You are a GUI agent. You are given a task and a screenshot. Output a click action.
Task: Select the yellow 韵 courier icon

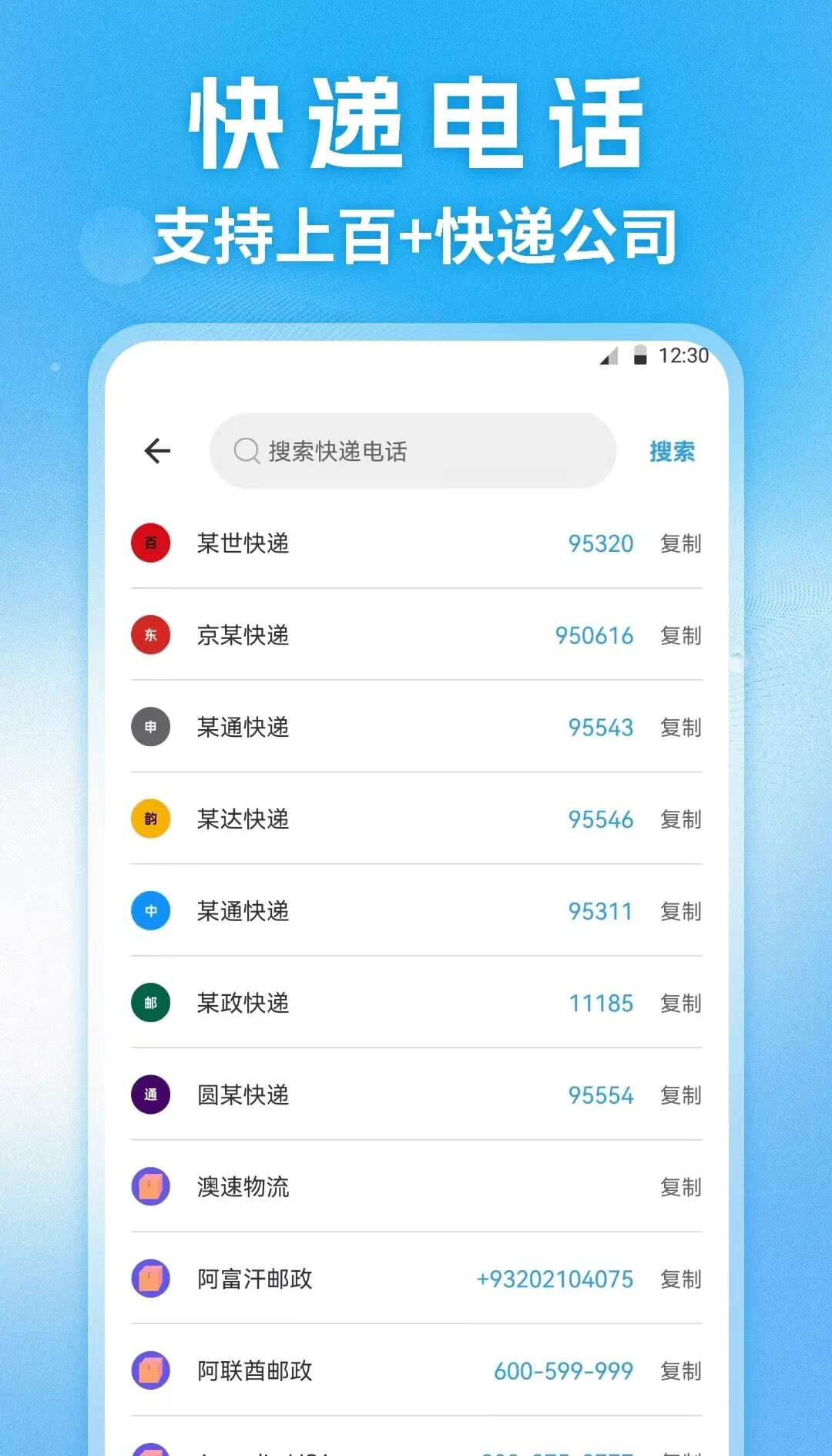[151, 819]
